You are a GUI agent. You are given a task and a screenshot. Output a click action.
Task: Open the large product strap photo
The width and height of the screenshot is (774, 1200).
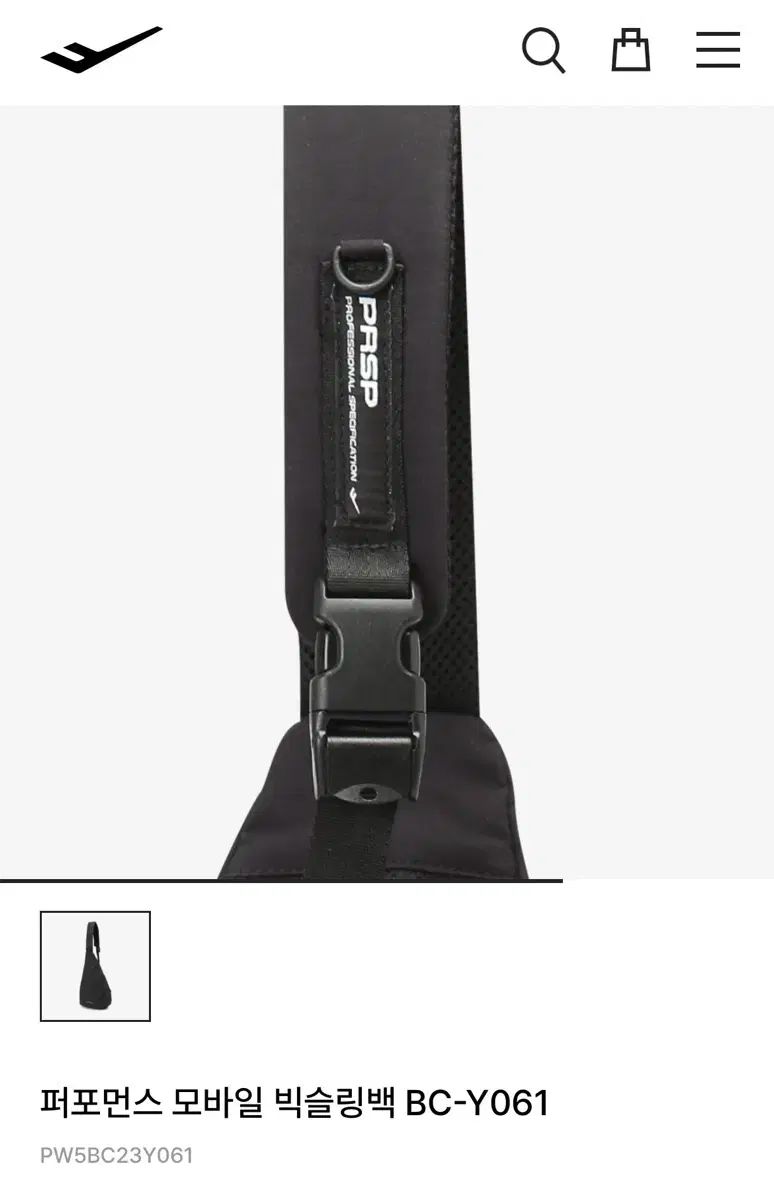[387, 492]
